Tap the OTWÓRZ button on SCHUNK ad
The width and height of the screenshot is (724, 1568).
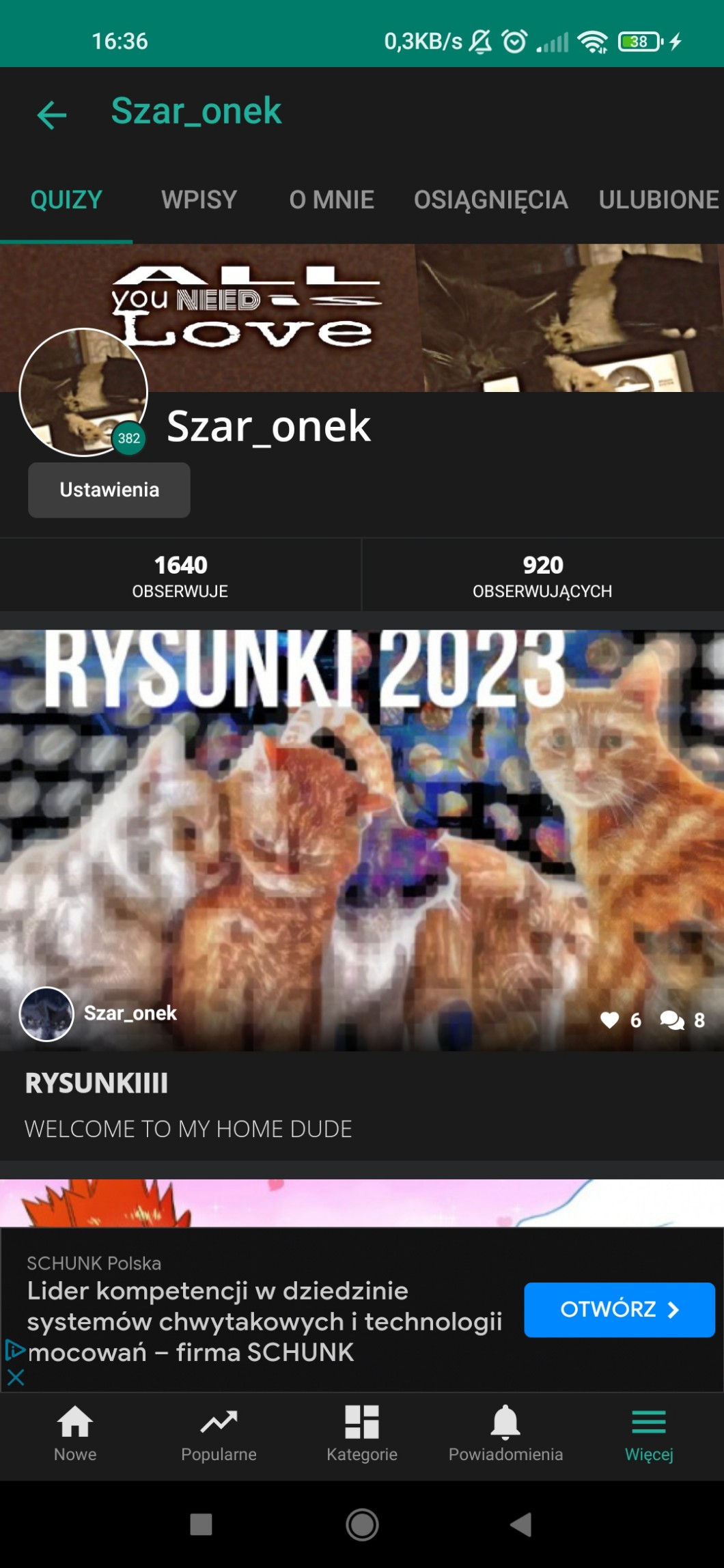point(619,1309)
